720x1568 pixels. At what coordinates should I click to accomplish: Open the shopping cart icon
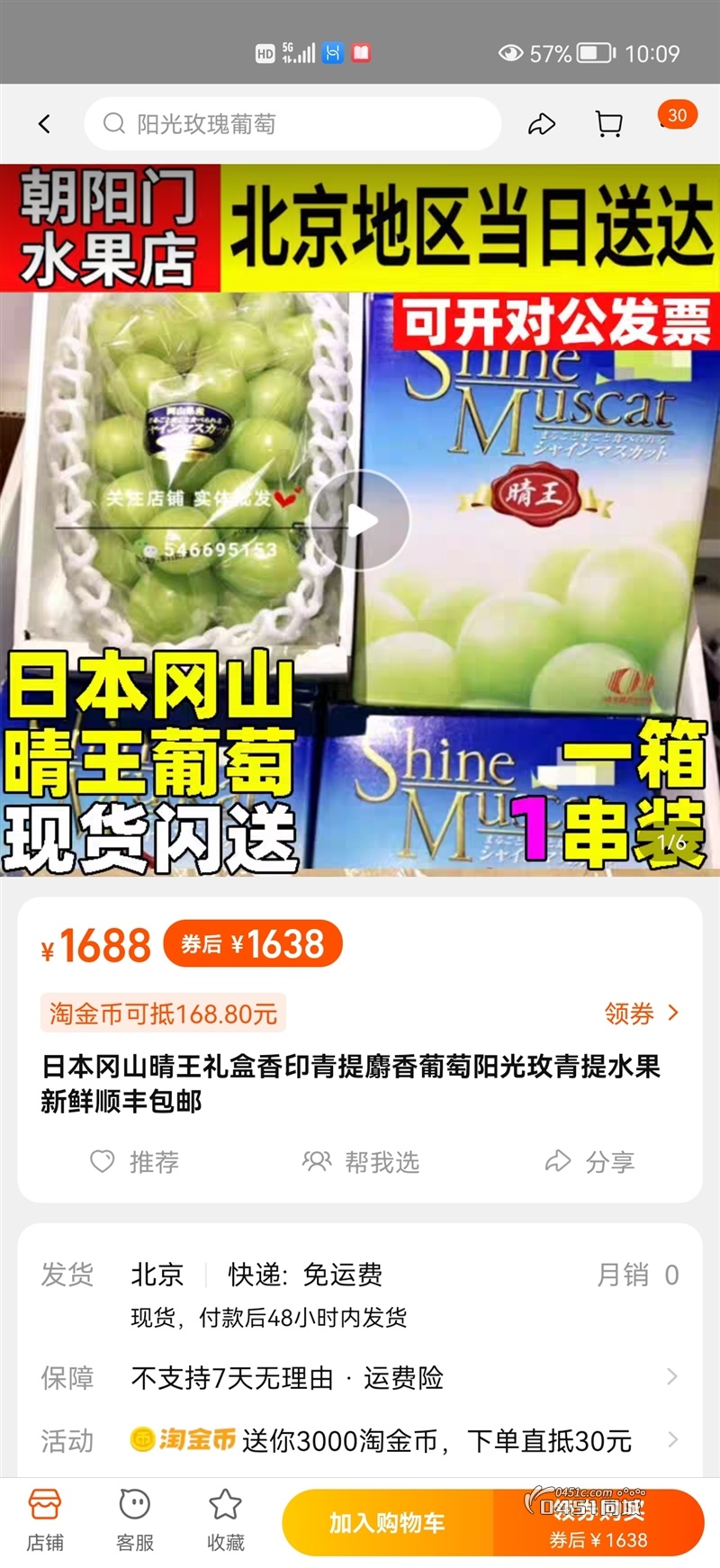coord(609,124)
